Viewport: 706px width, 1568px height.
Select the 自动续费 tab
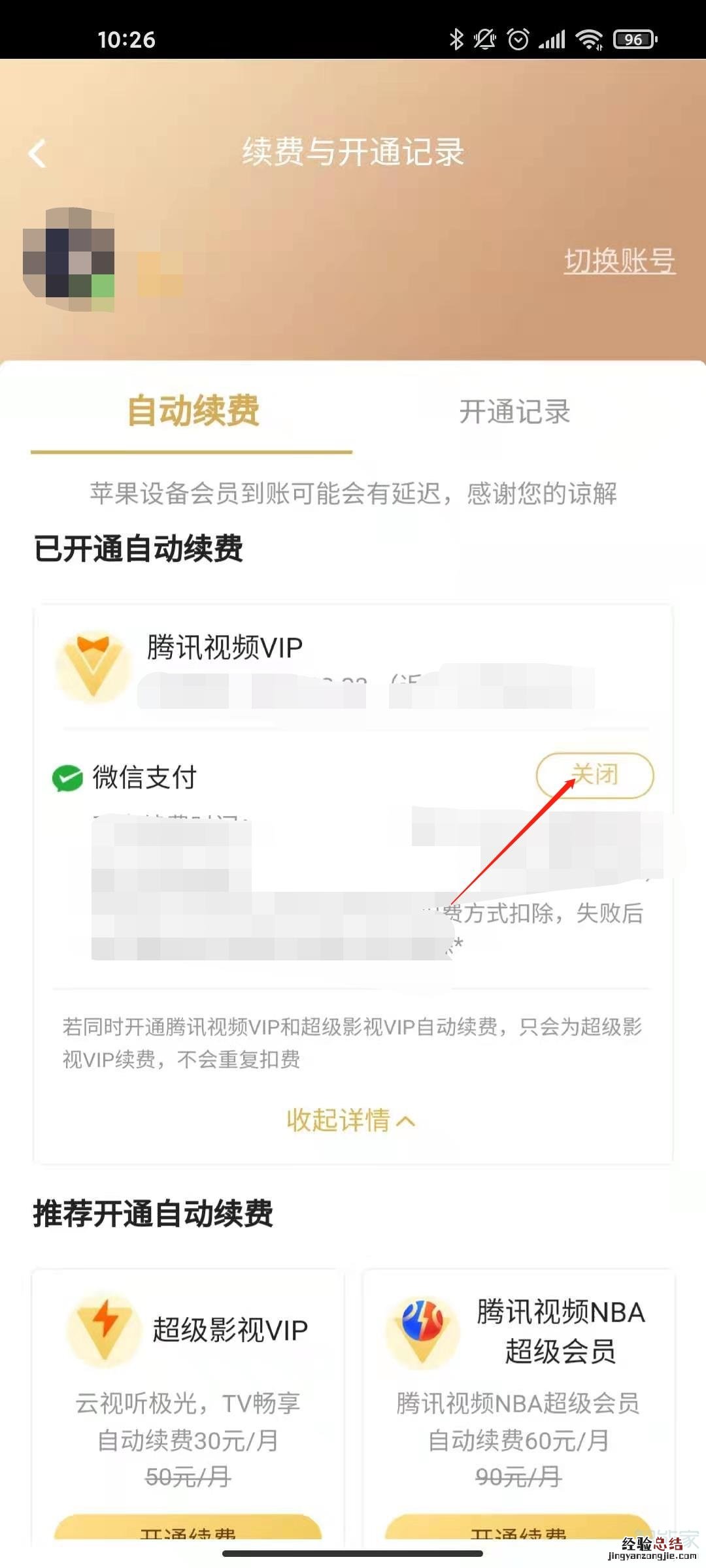point(193,412)
